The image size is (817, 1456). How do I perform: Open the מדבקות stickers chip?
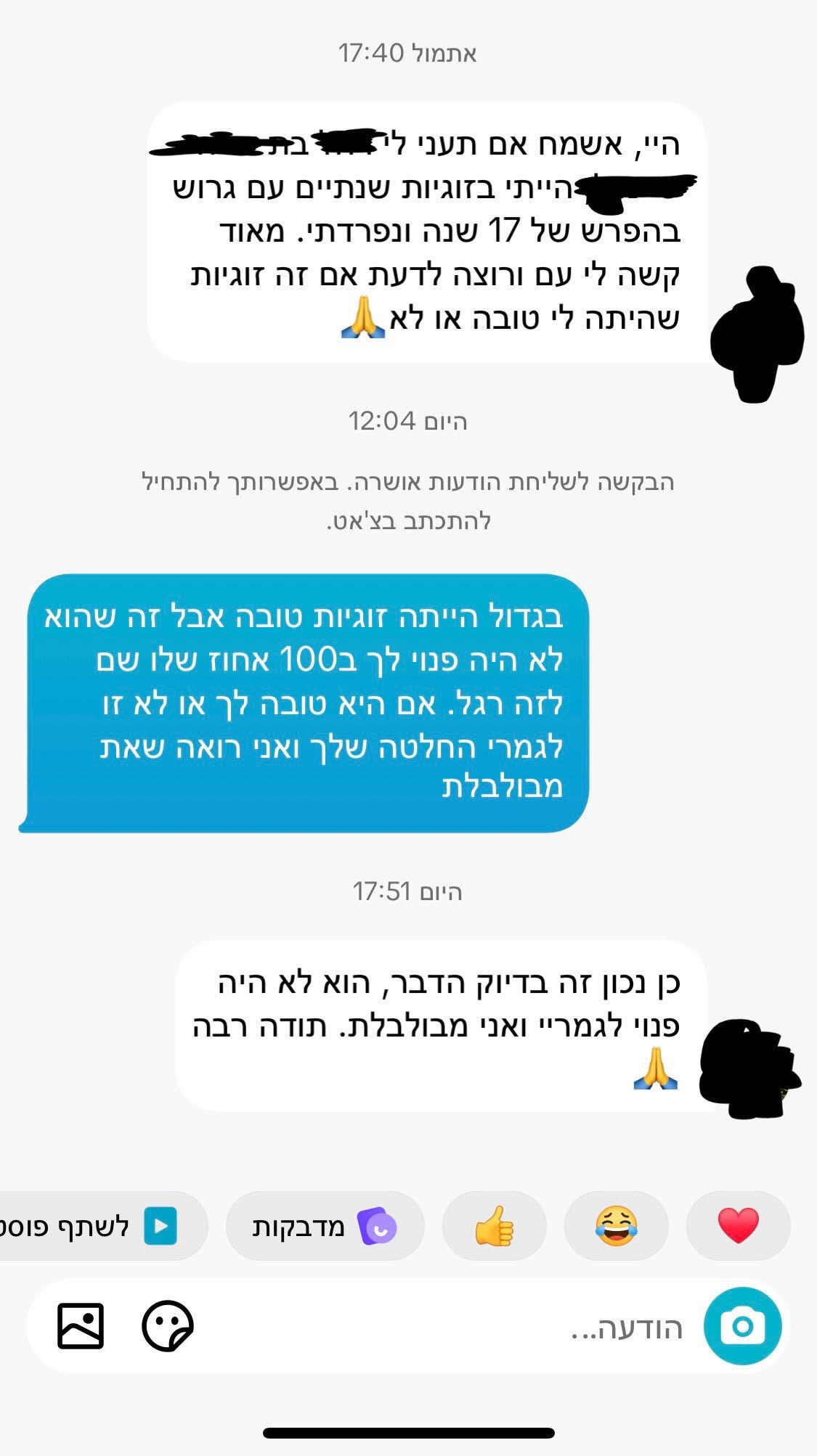pos(325,1226)
